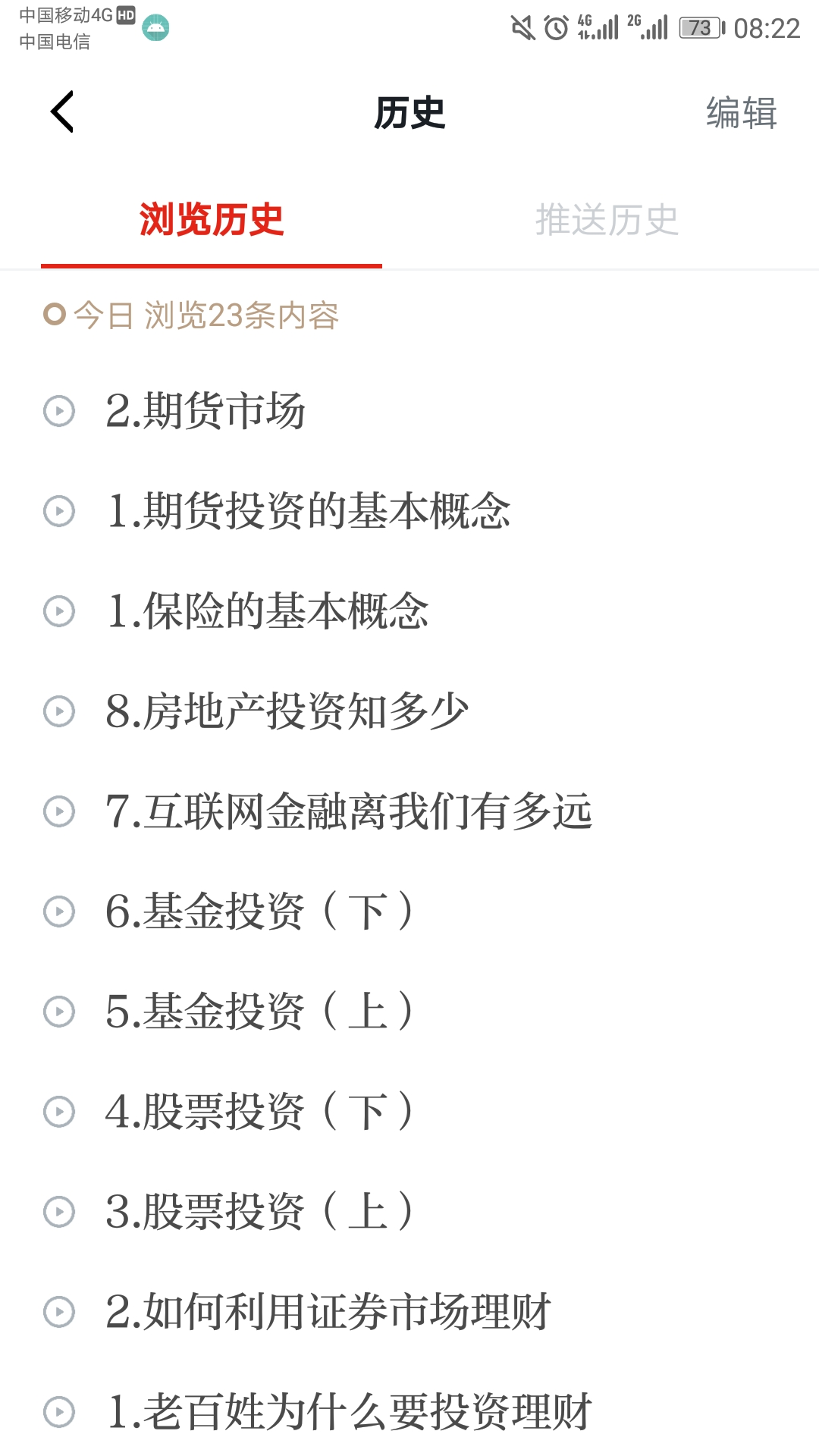Open 7.互联网金融离我们有多远
The image size is (819, 1456).
click(348, 811)
